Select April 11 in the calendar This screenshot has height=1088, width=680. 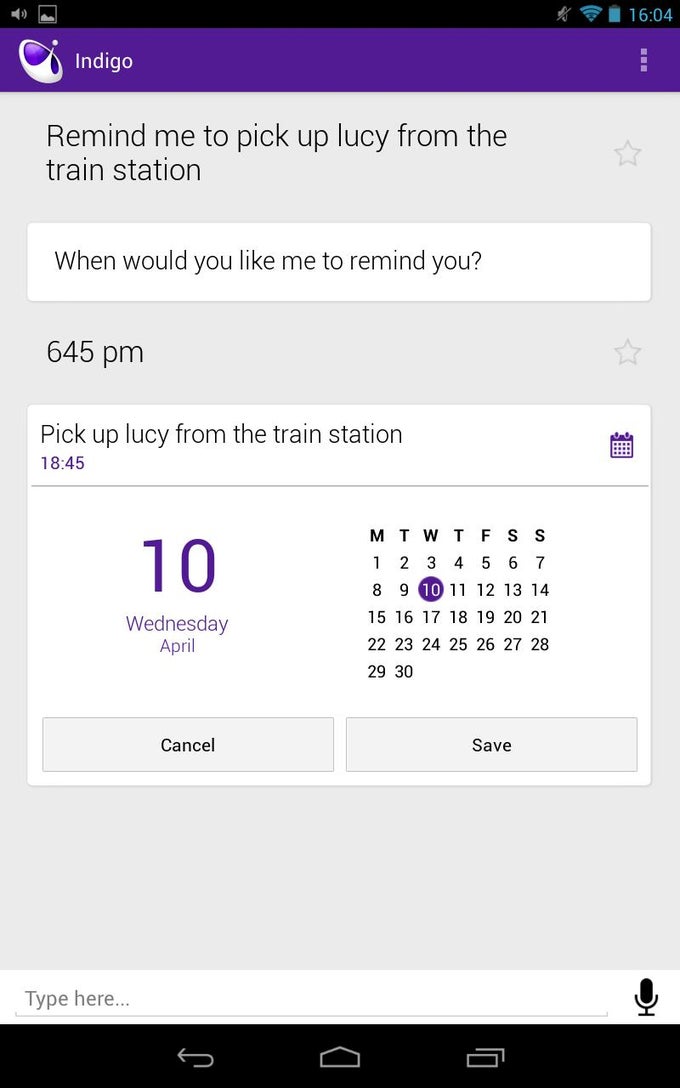pyautogui.click(x=458, y=590)
